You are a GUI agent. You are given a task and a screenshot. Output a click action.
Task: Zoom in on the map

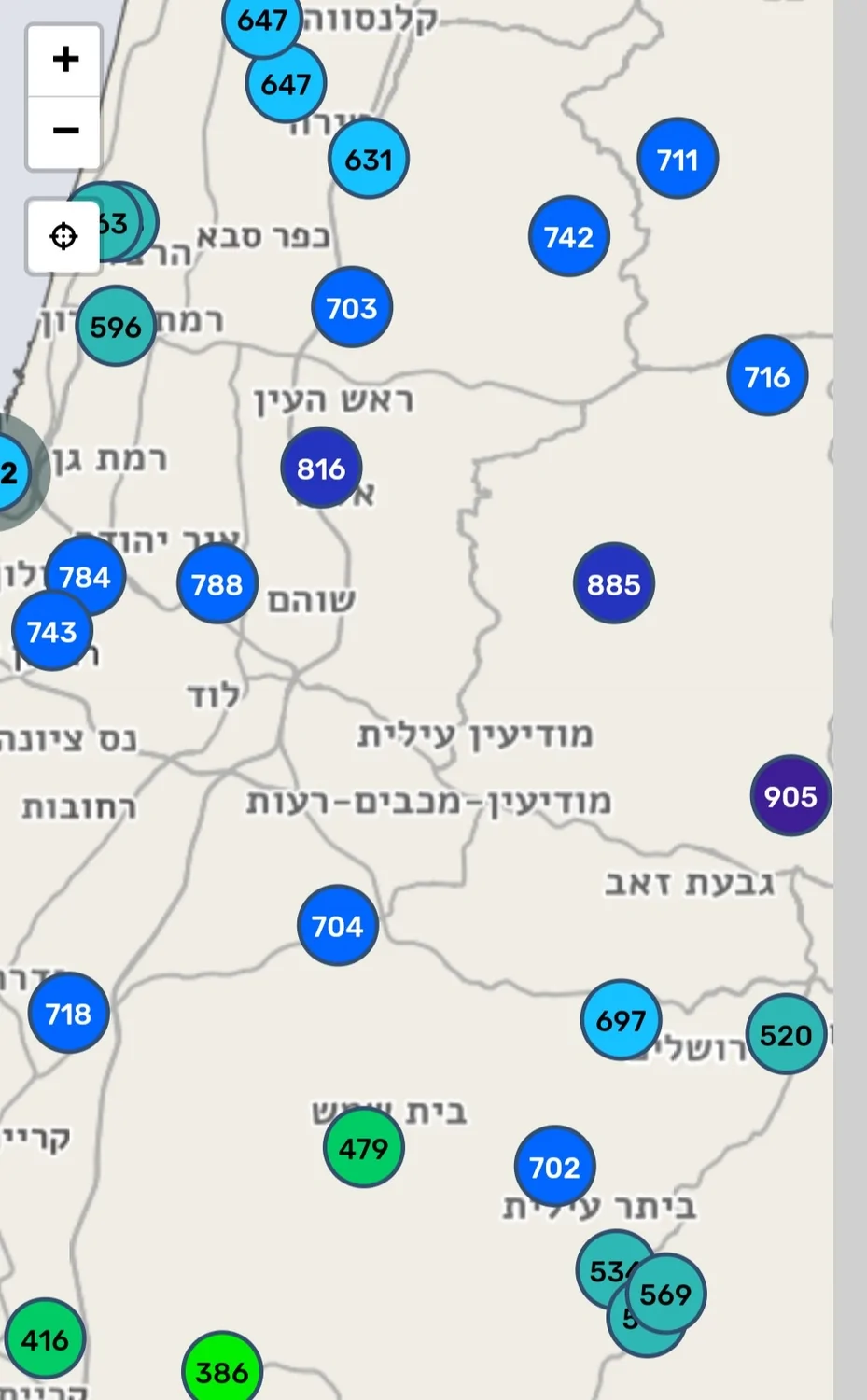click(64, 60)
